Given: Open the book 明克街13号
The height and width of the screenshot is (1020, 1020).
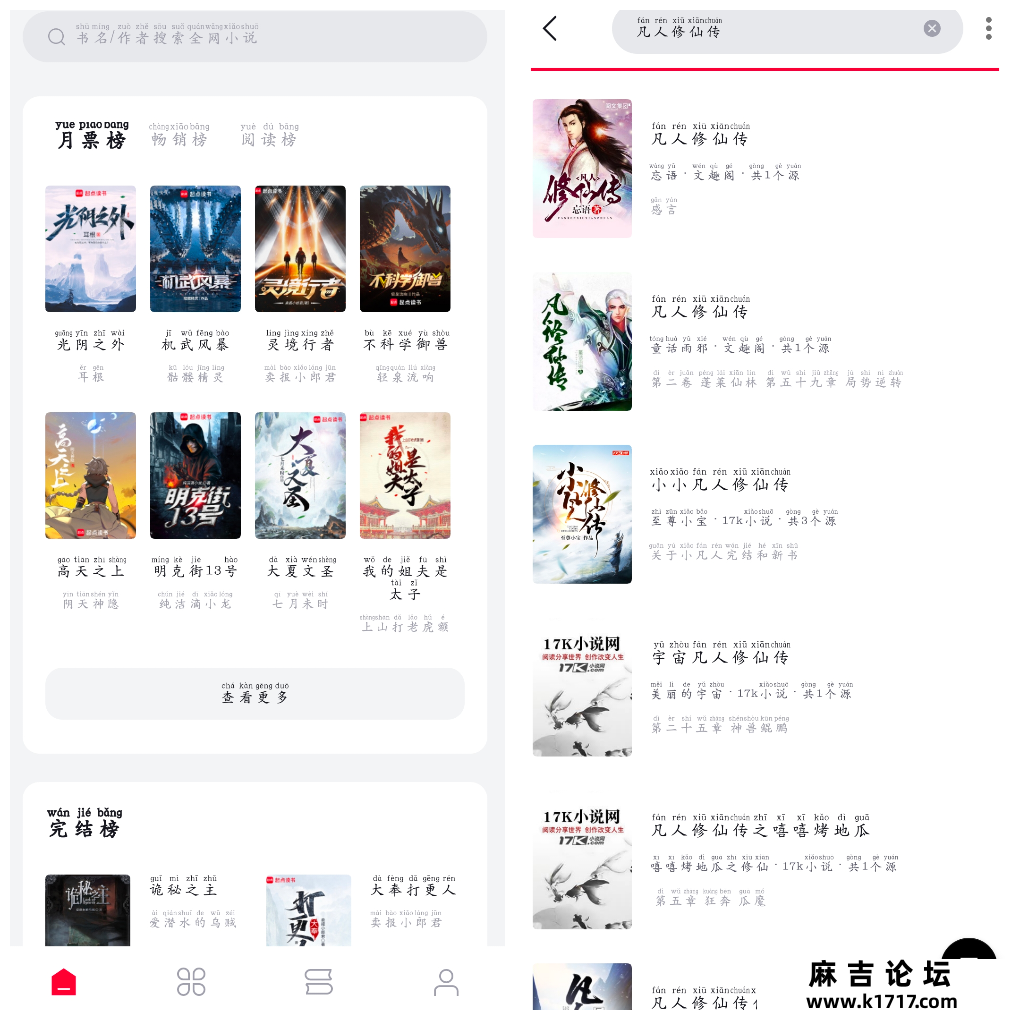Looking at the screenshot, I should [x=195, y=475].
